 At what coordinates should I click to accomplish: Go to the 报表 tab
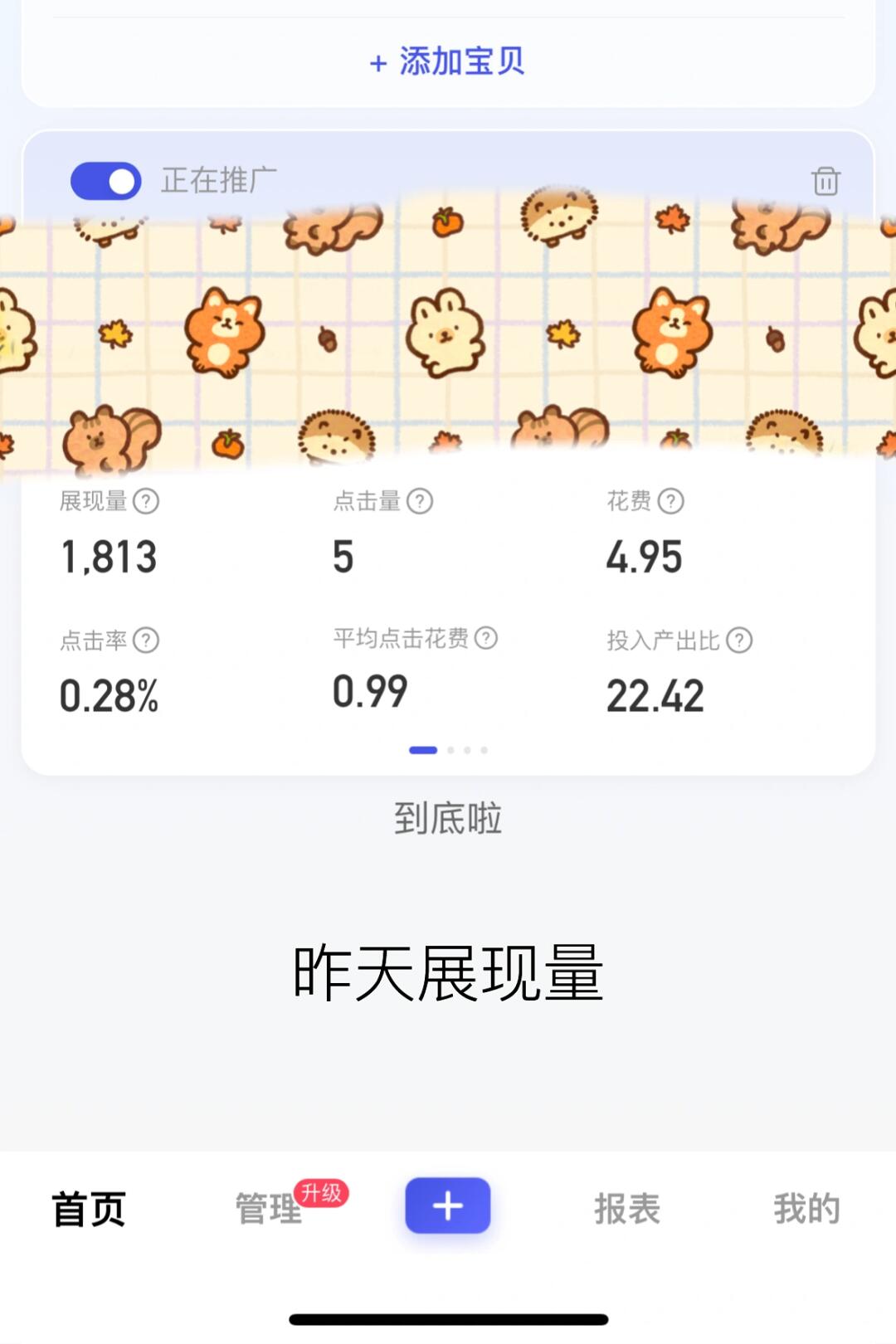click(627, 1209)
